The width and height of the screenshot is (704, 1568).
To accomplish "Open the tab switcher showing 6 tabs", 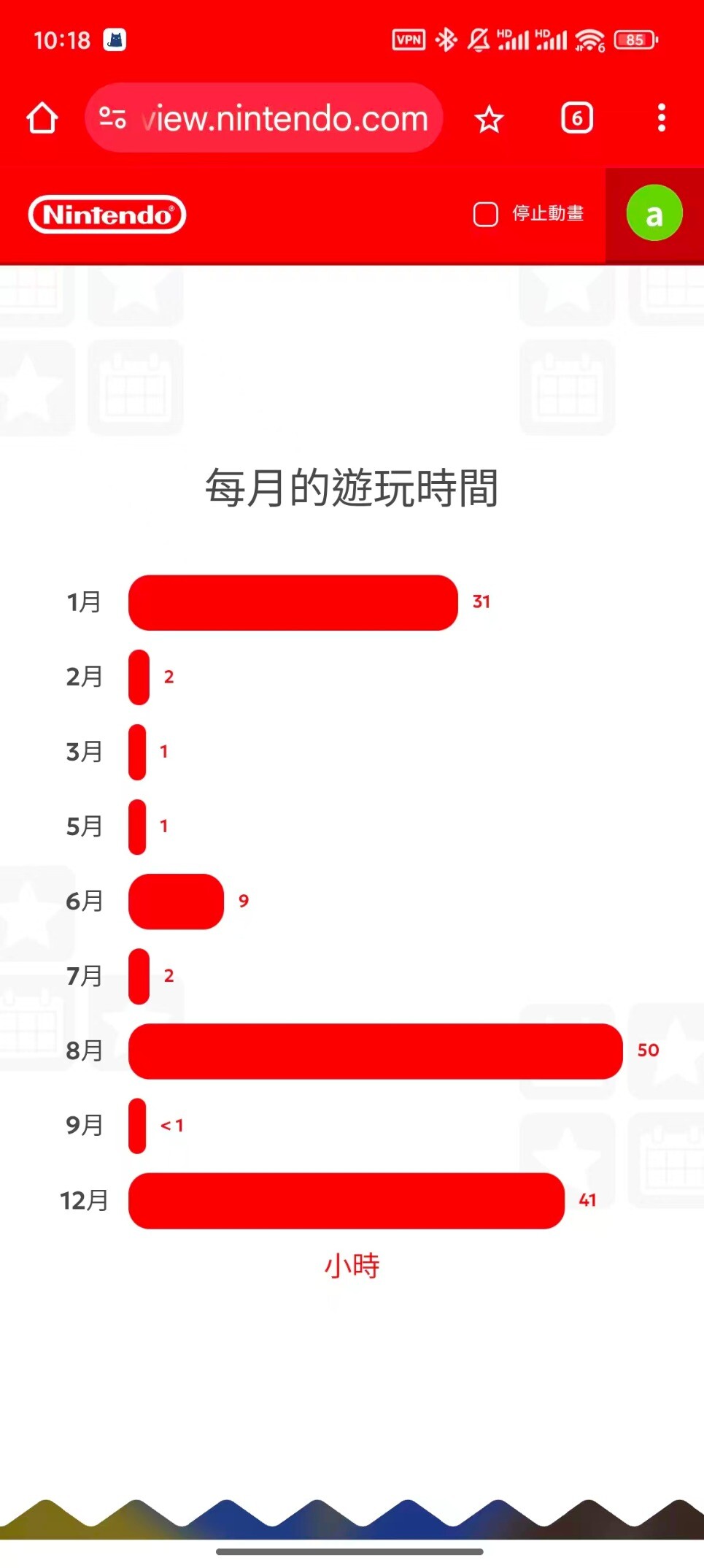I will coord(576,118).
